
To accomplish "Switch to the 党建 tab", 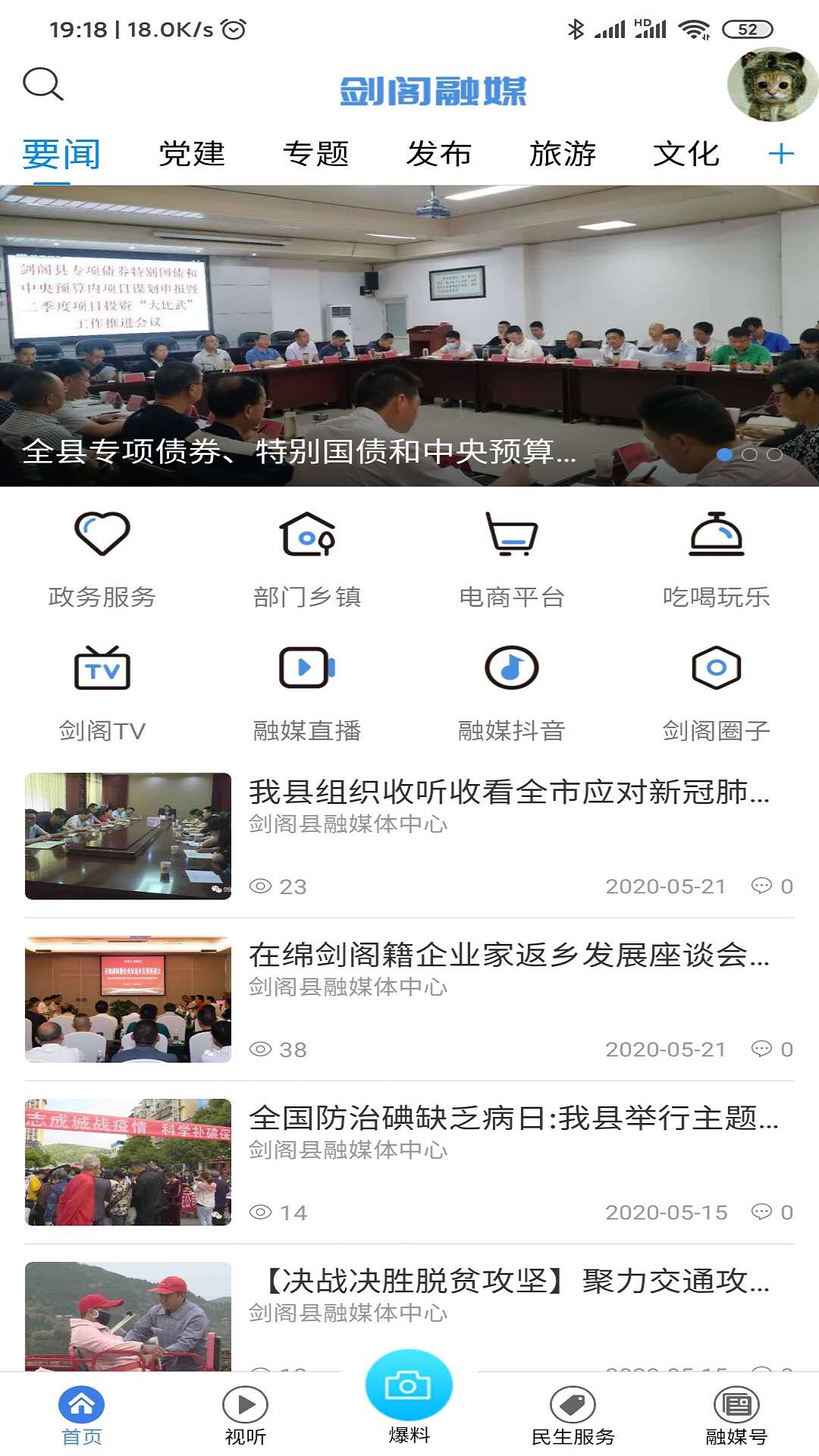I will [190, 153].
